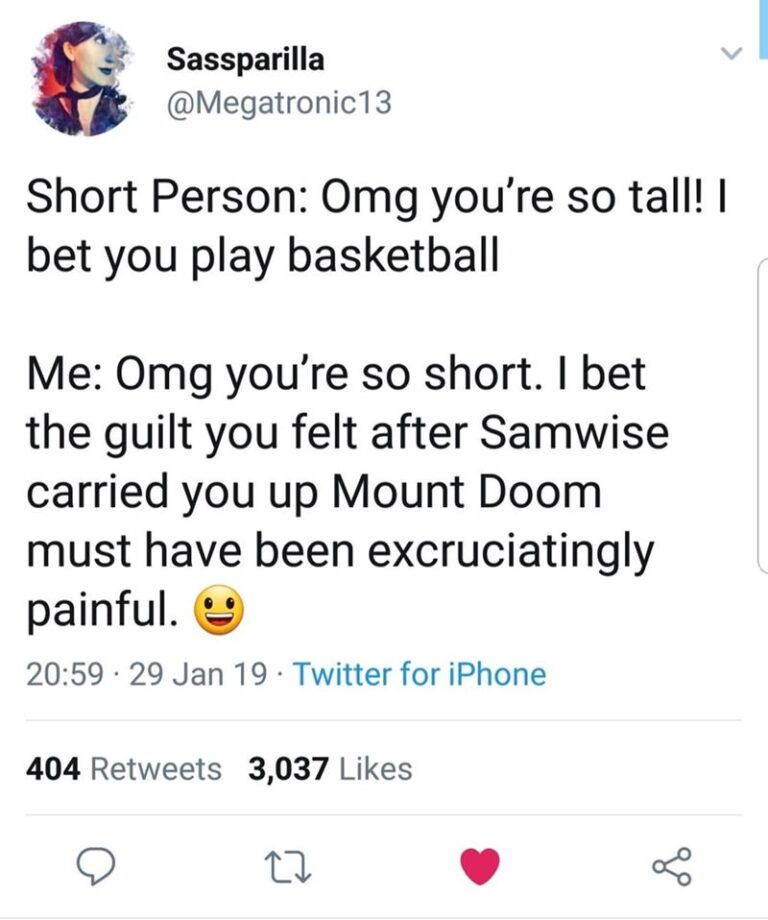The image size is (768, 920).
Task: Click the down arrow near the username
Action: (x=731, y=52)
